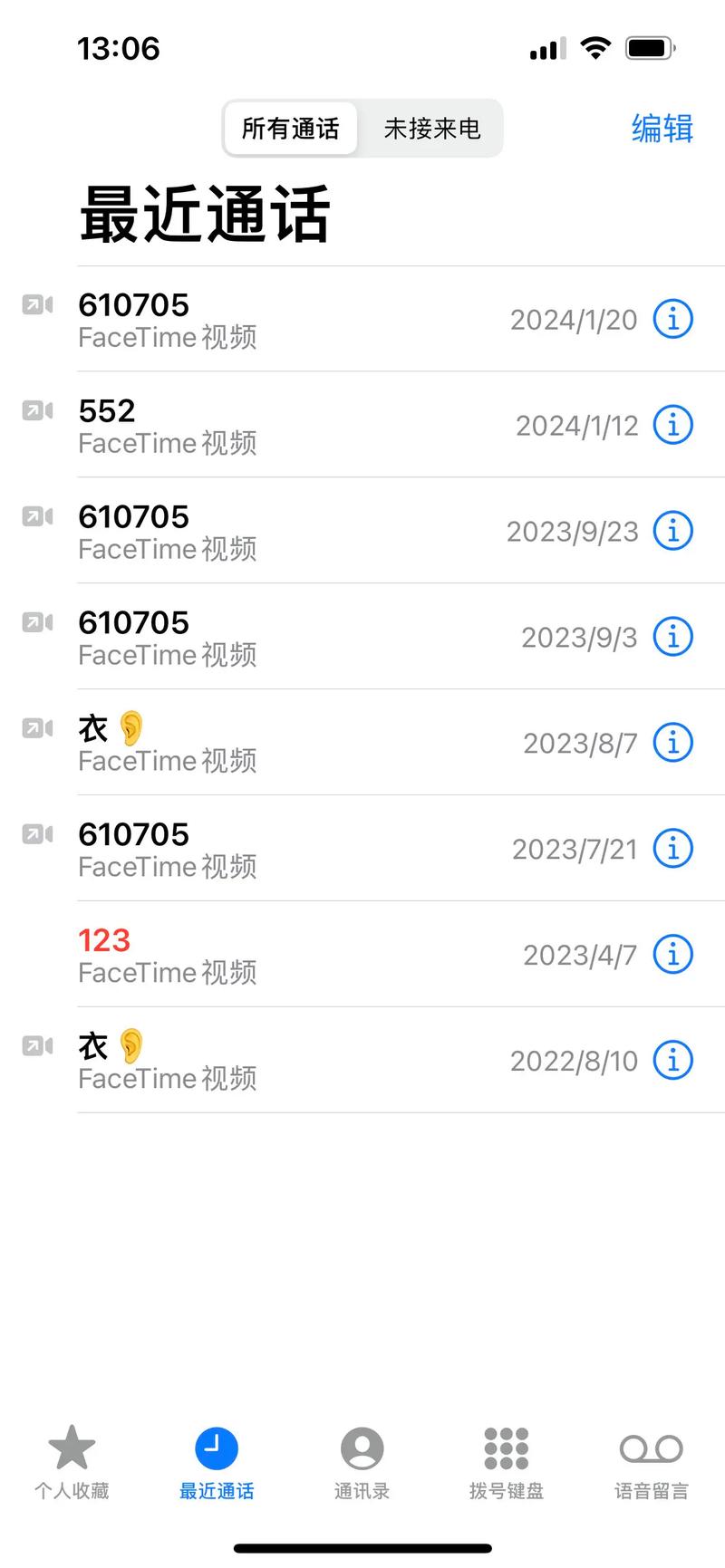Tap the info icon for the 2023/9/3 call
Viewport: 725px width, 1568px height.
672,637
